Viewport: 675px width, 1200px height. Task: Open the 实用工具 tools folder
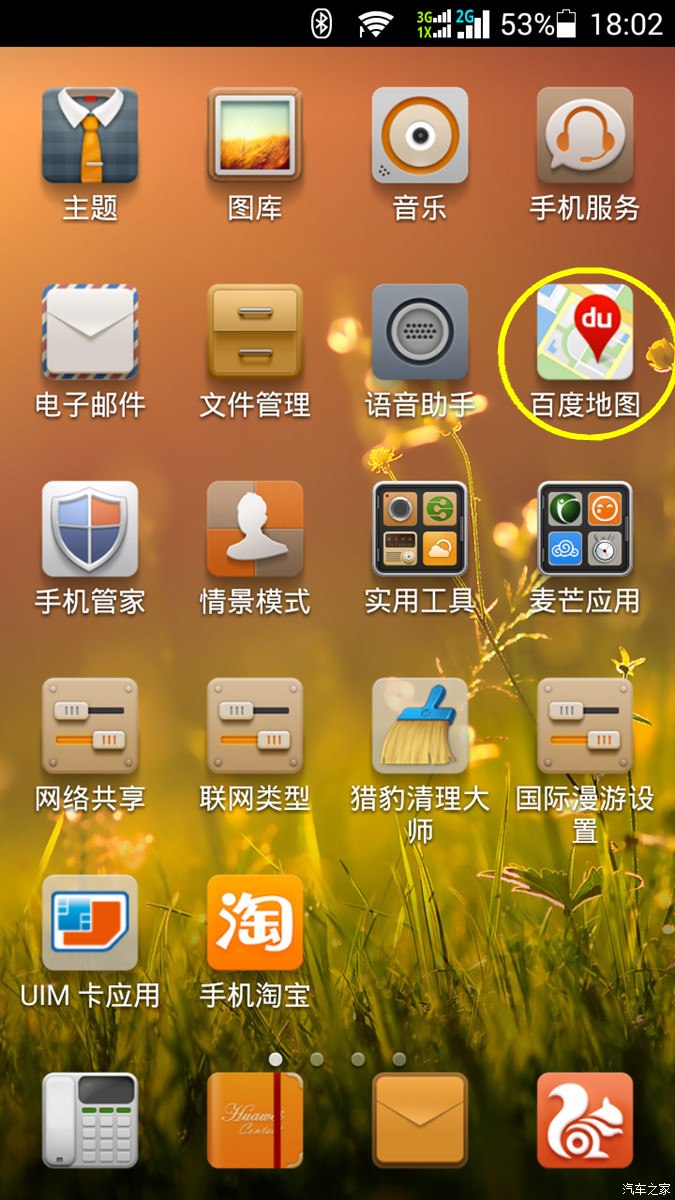[420, 529]
